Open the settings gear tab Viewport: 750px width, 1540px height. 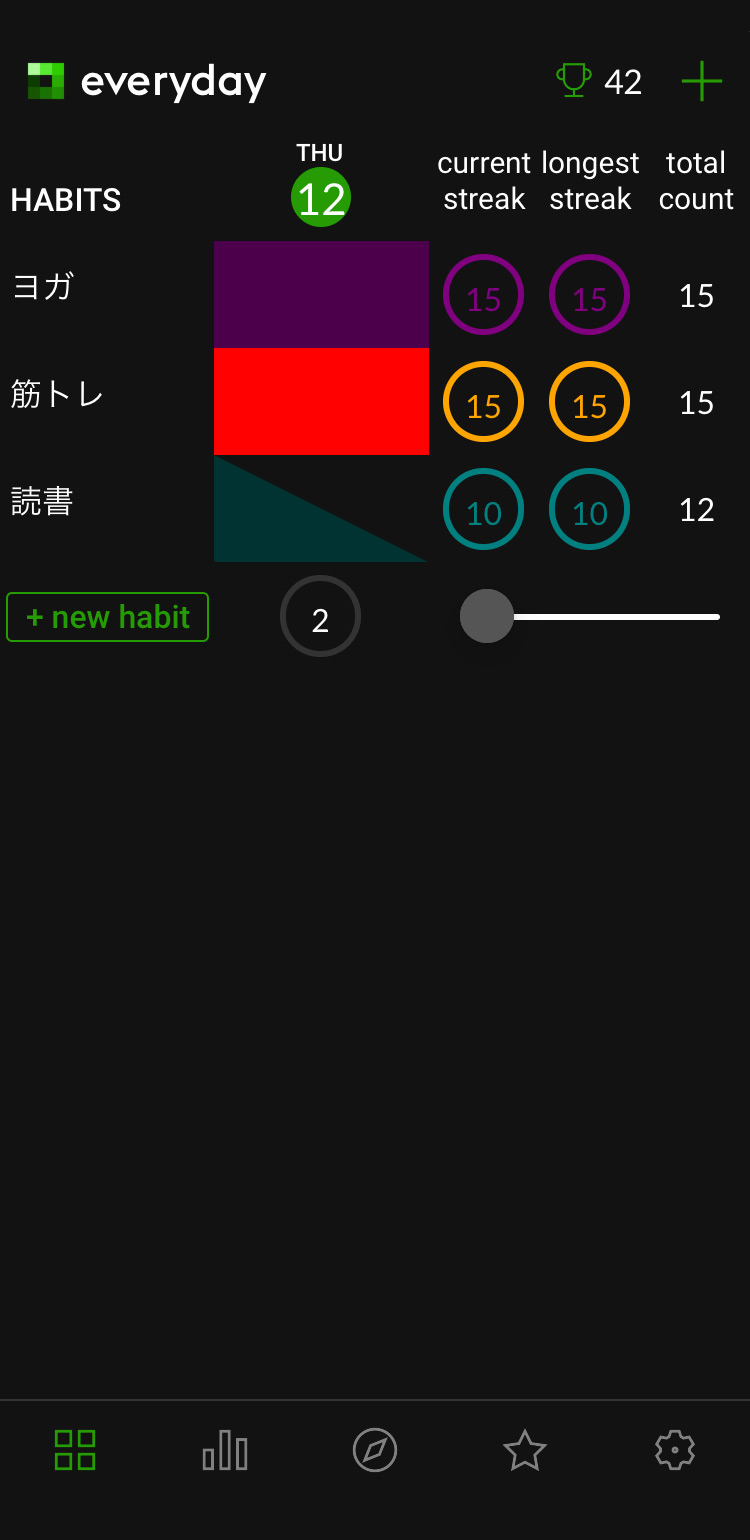675,1450
